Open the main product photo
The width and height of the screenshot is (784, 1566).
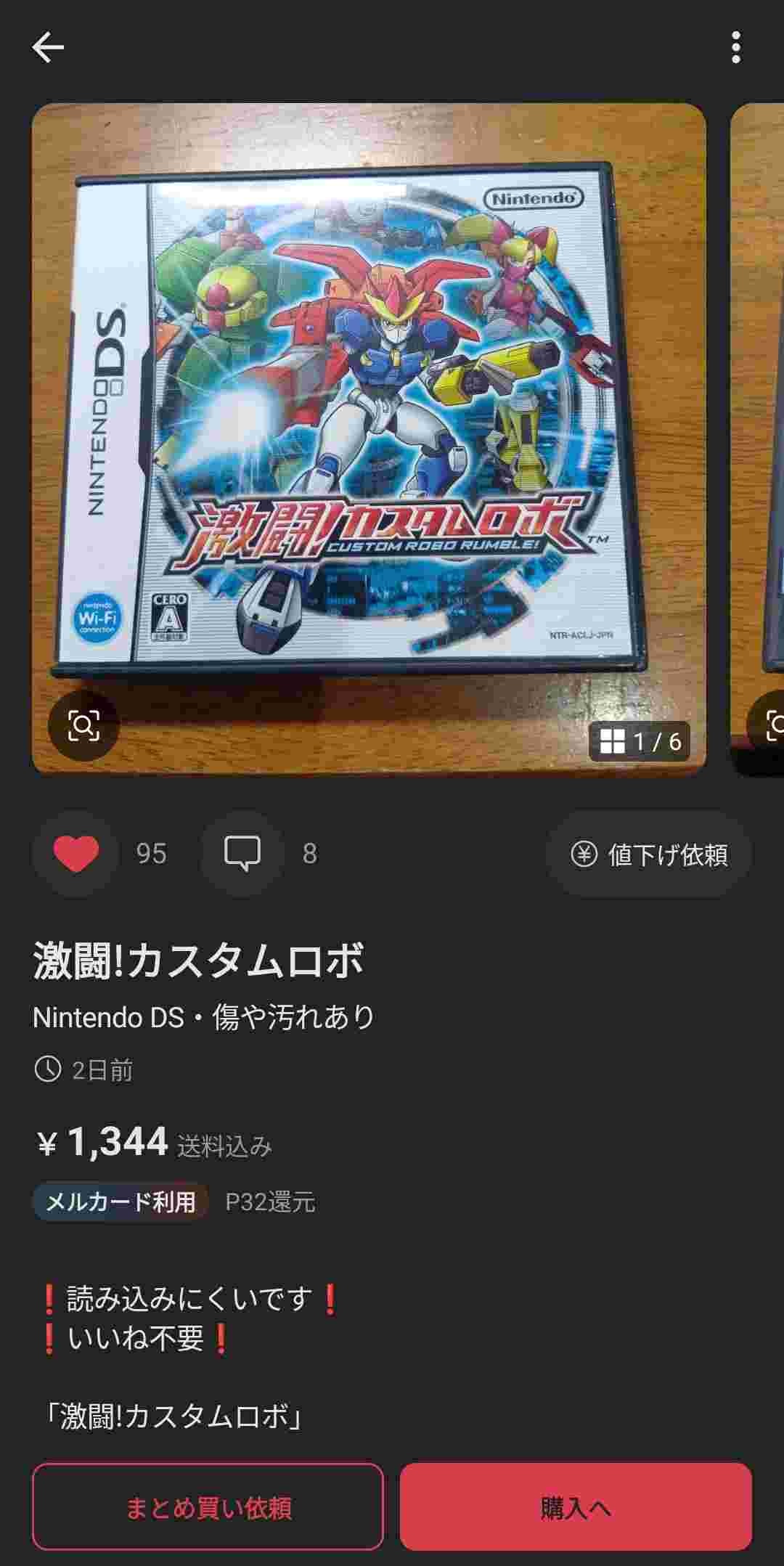369,407
